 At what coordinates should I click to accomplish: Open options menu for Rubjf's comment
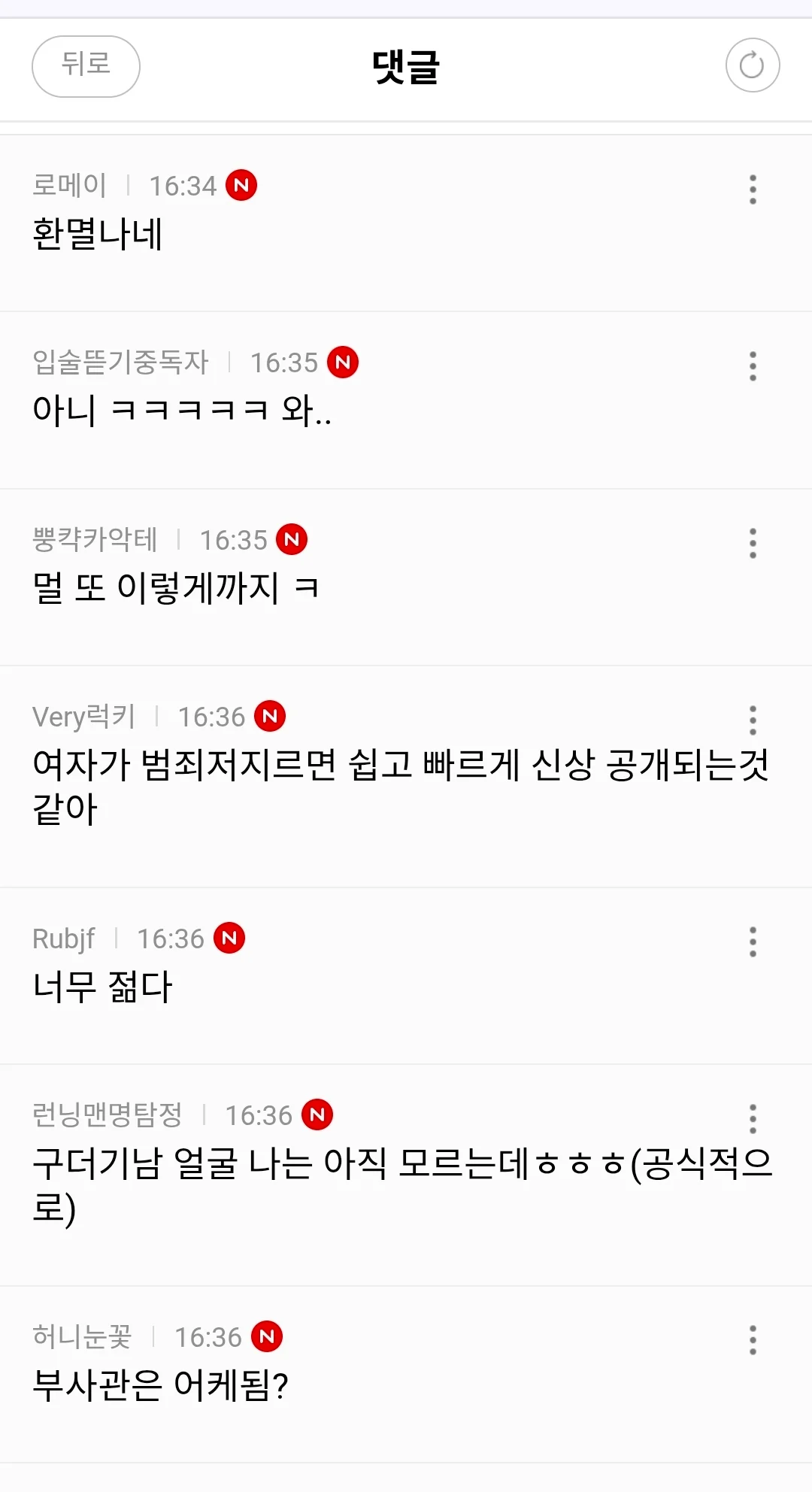(753, 942)
